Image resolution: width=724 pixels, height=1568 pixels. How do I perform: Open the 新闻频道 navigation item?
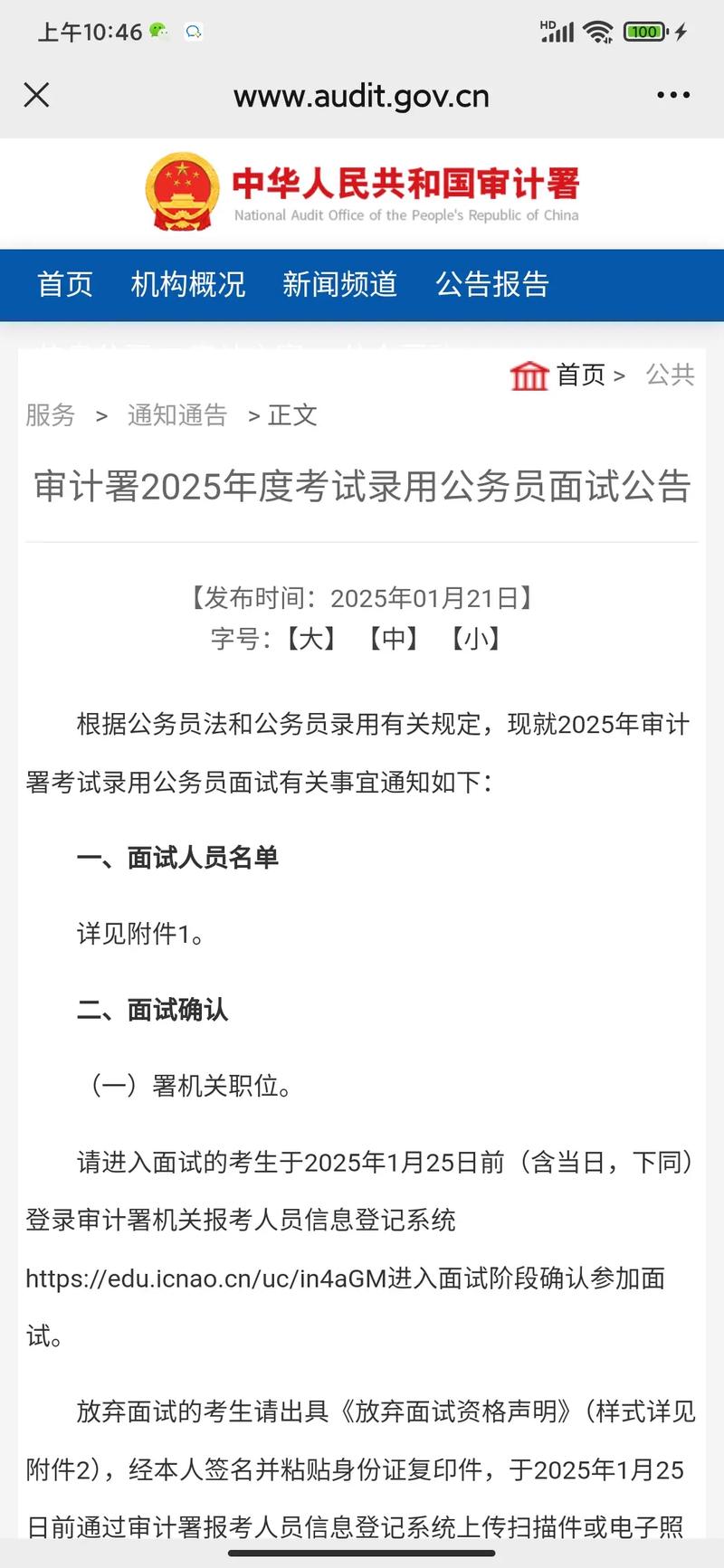click(x=340, y=285)
